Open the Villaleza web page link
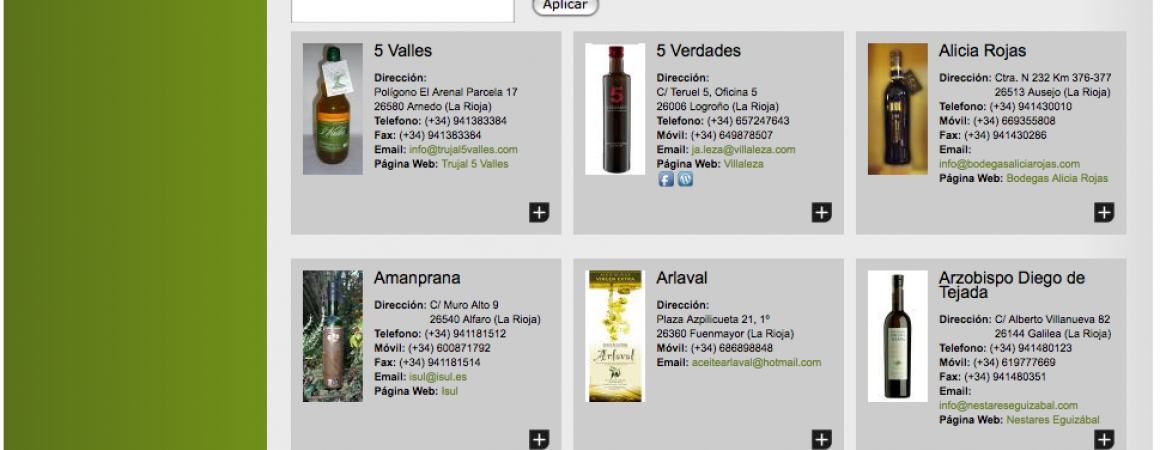The image size is (1160, 450). [x=743, y=164]
